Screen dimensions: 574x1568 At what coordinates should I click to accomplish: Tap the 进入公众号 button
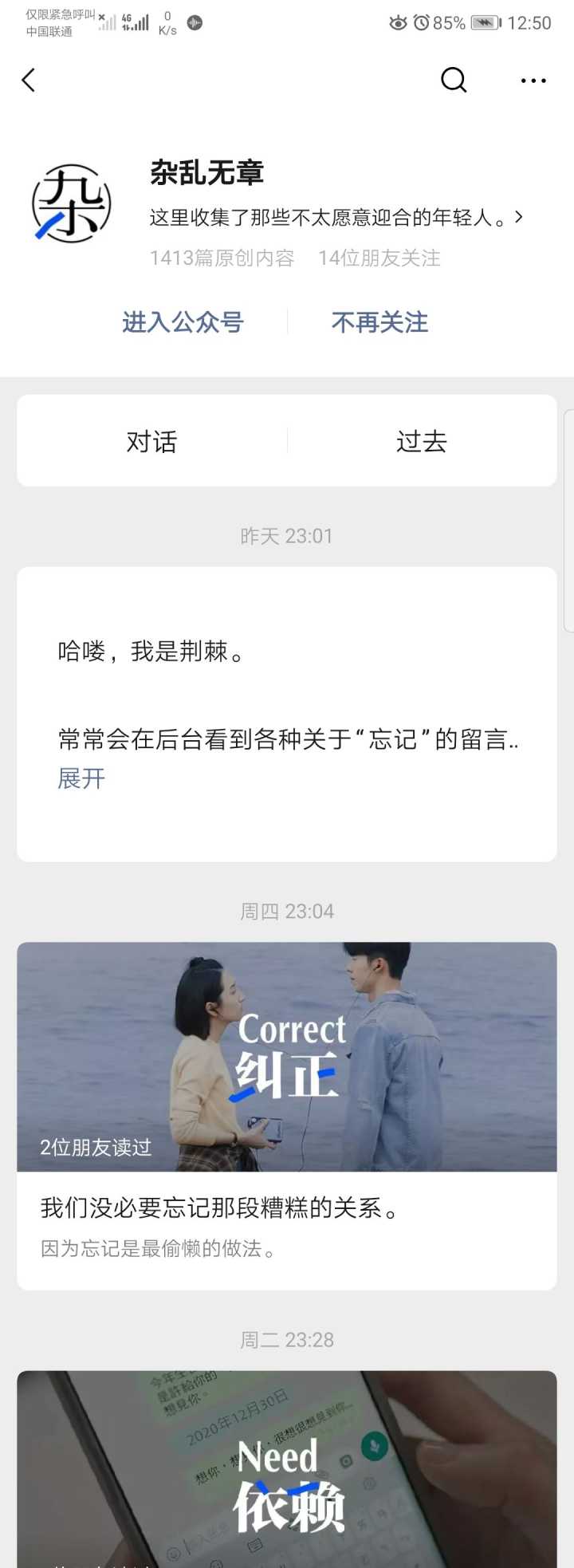[183, 322]
